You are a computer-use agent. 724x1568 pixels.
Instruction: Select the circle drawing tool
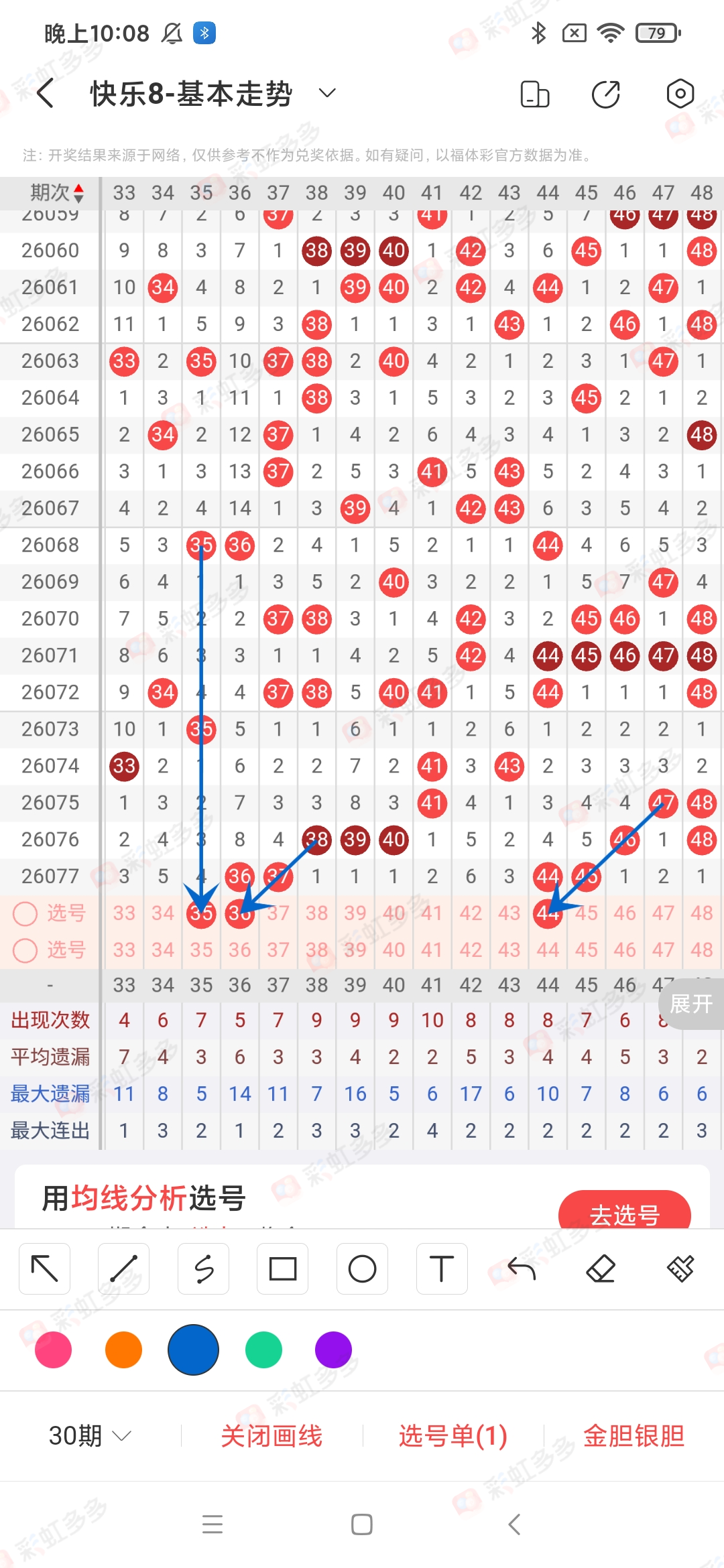(362, 1268)
